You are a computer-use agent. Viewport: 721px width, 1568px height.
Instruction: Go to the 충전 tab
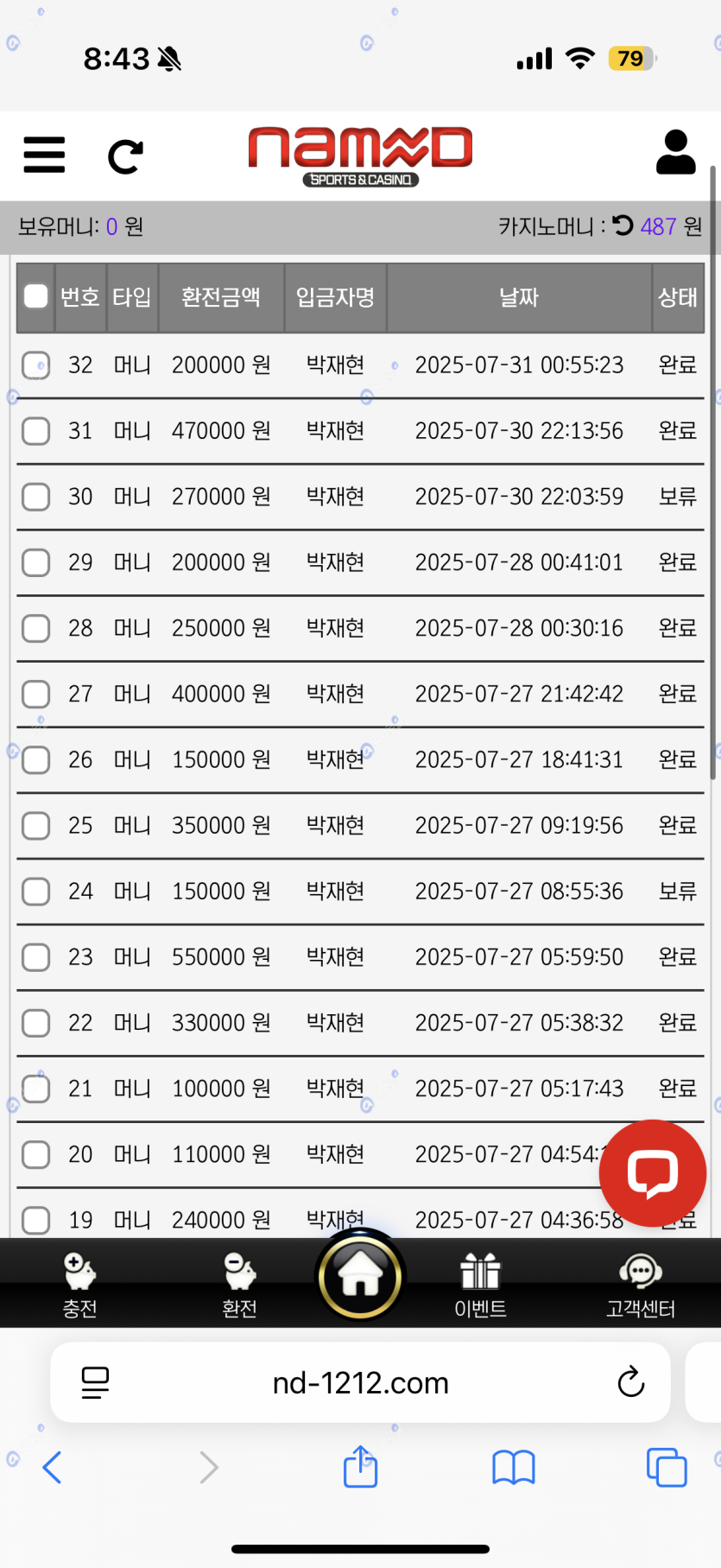79,1286
